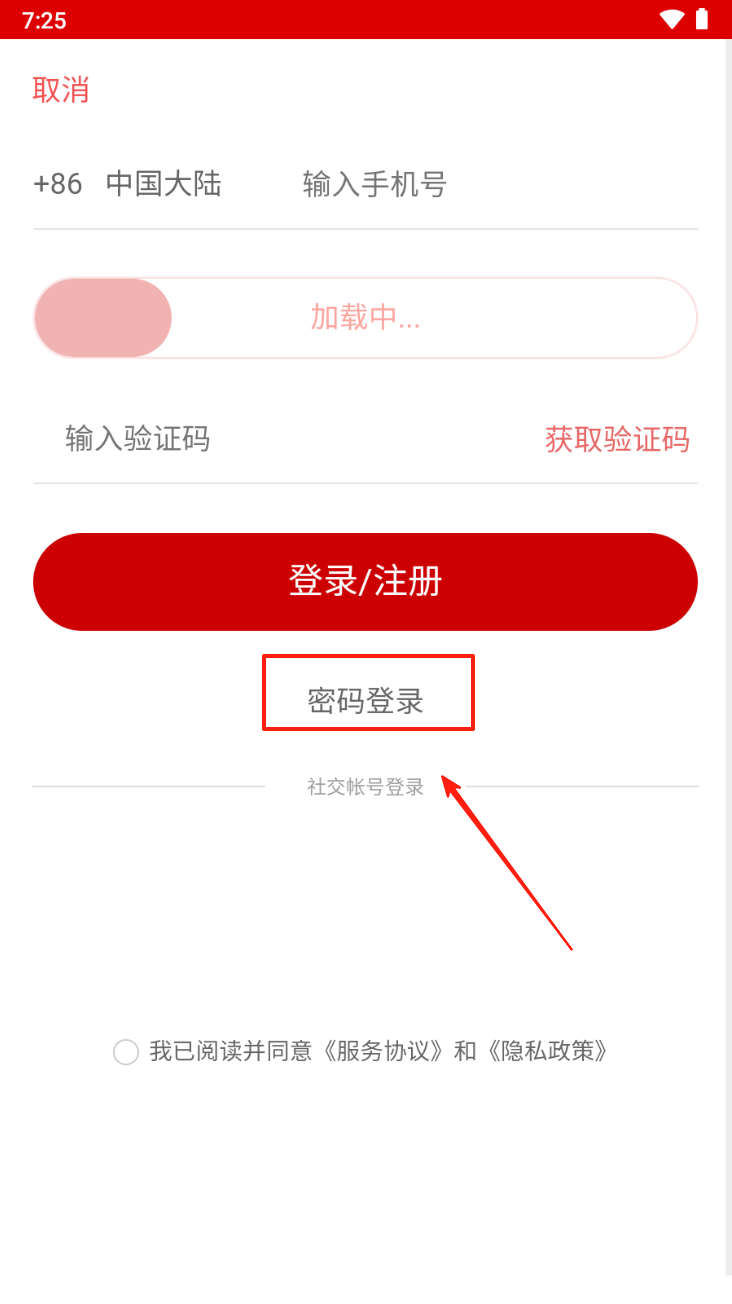Open the +86 中国大陆 country code picker
The width and height of the screenshot is (732, 1304).
[x=127, y=184]
